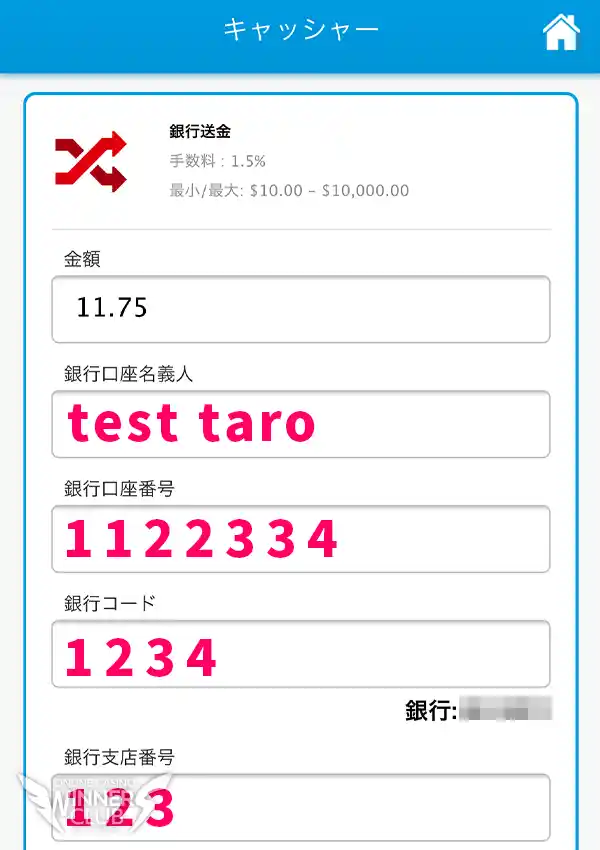Edit the 金額 amount field
This screenshot has height=850, width=600.
300,309
